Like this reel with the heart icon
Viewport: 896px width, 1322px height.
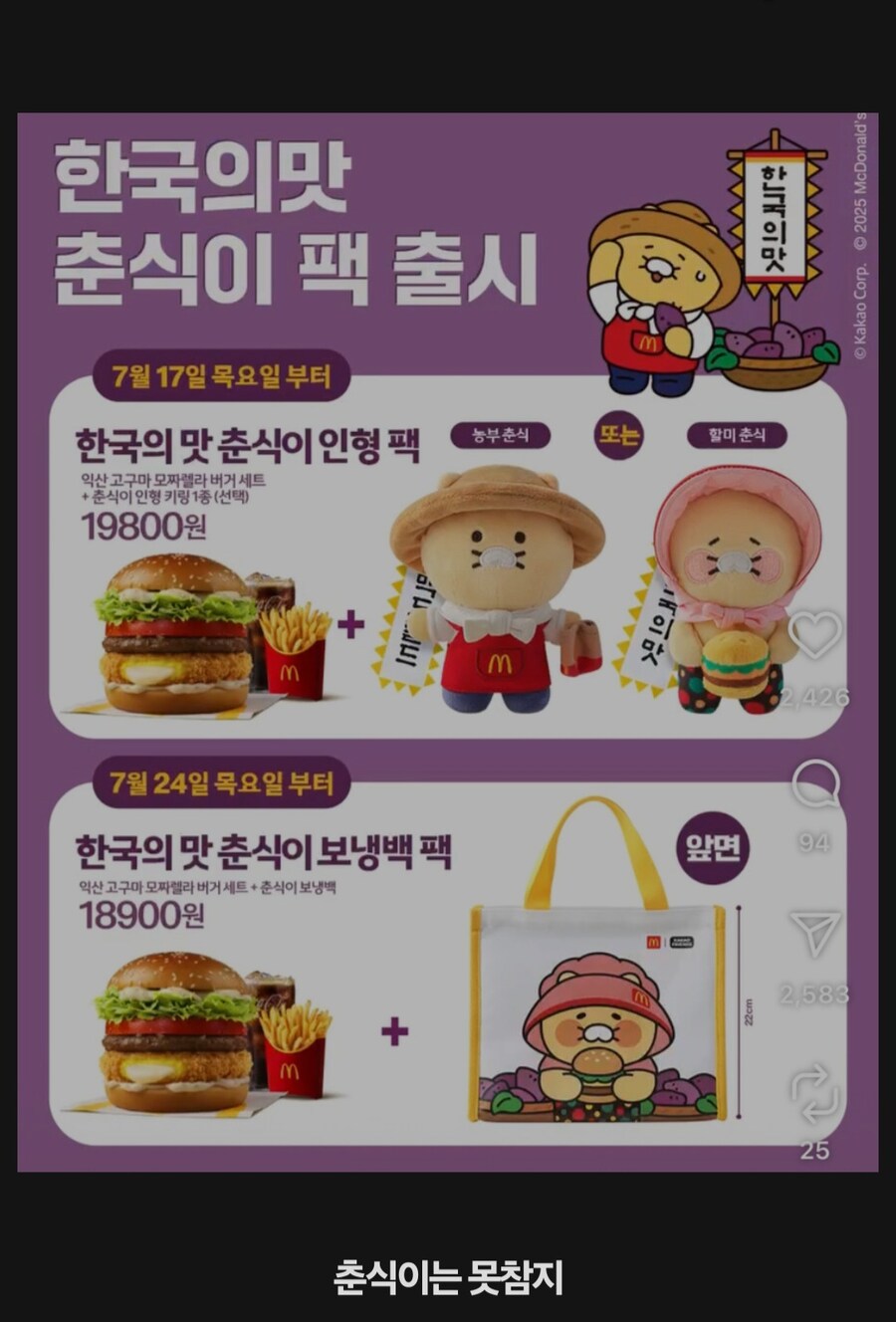814,634
